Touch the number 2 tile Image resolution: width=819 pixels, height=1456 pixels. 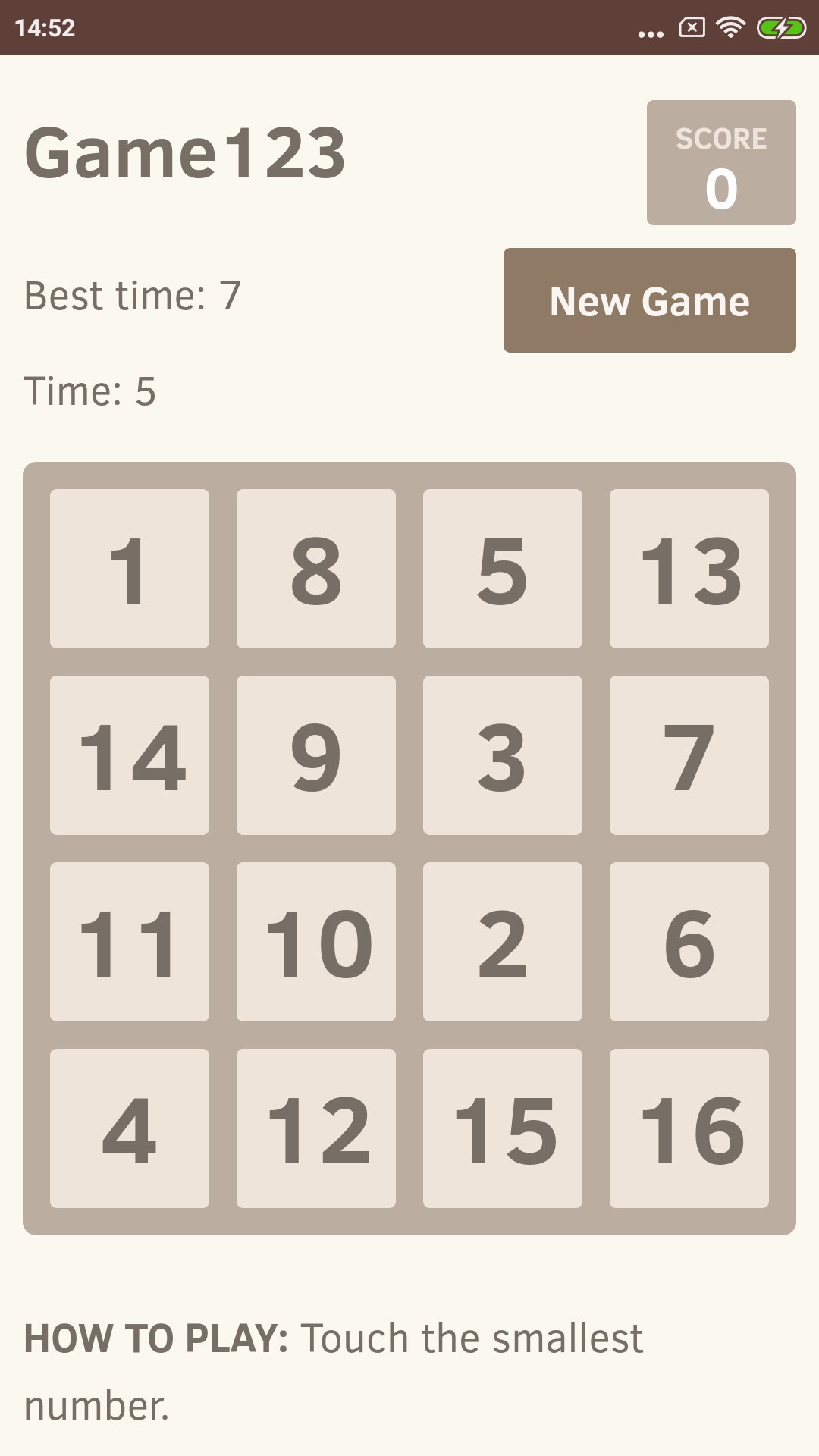503,942
